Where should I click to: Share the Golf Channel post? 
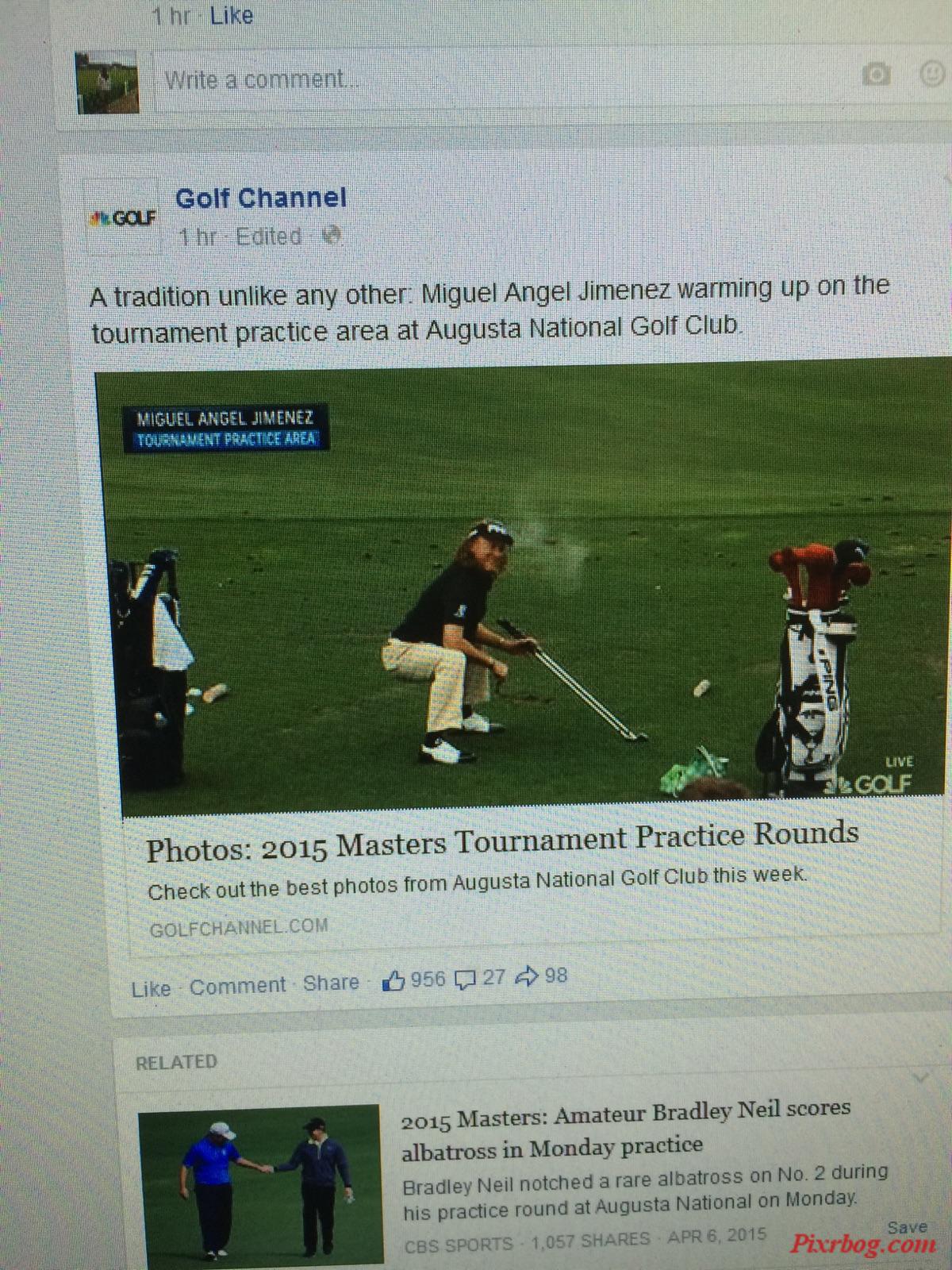coord(331,983)
